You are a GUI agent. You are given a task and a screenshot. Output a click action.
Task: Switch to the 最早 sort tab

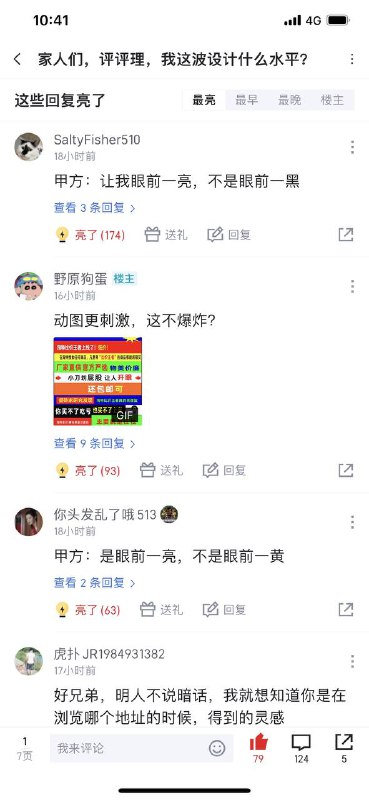click(247, 100)
